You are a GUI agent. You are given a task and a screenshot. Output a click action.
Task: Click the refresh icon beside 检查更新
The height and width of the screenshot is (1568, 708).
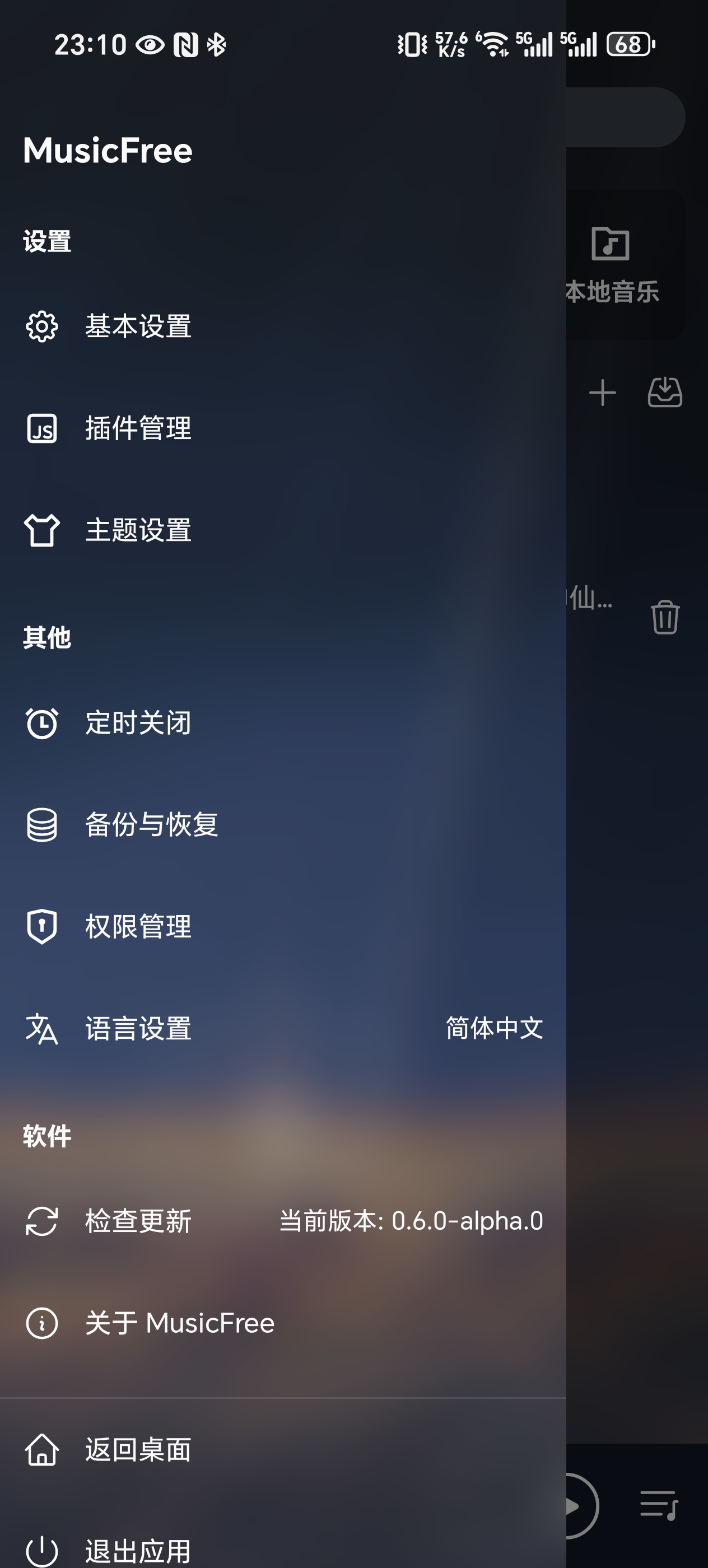click(x=41, y=1221)
